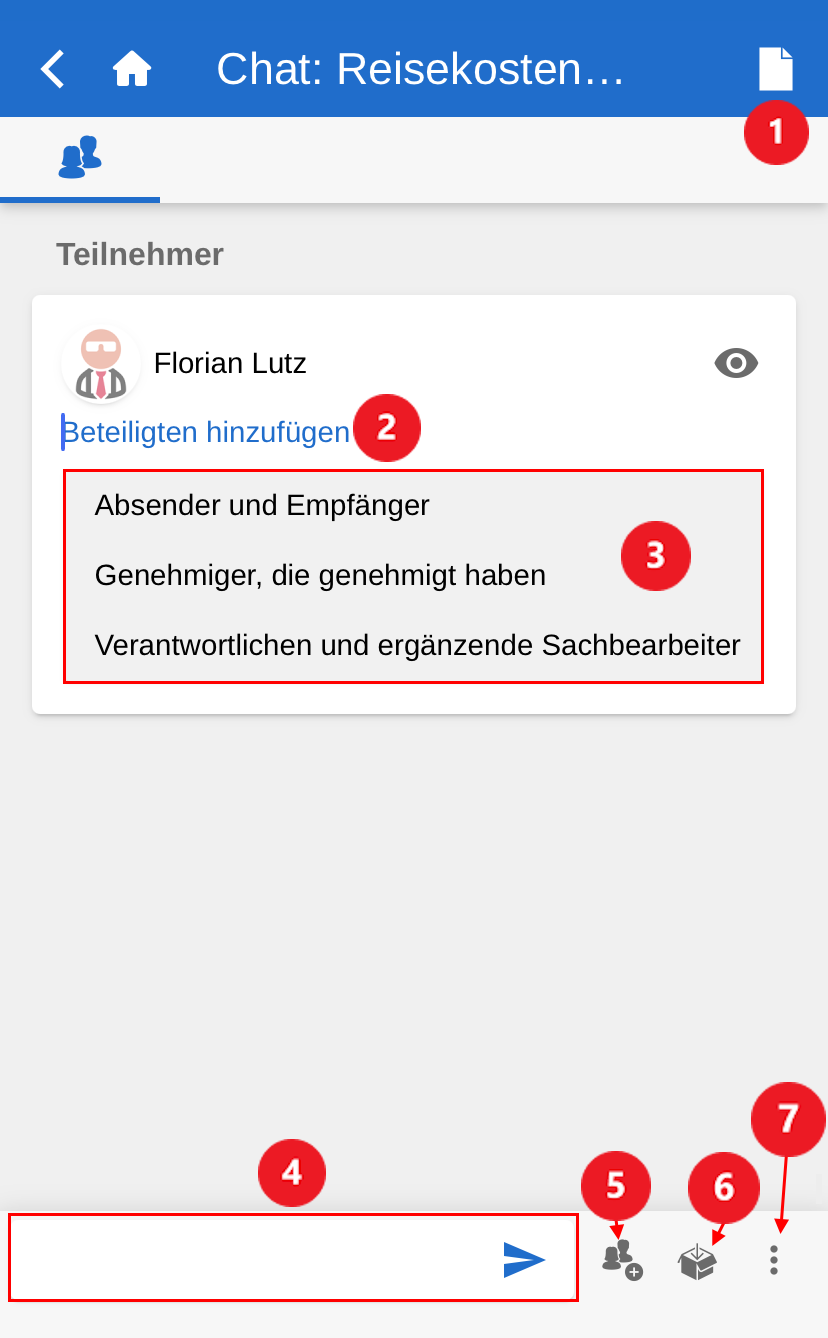Screen dimensions: 828x1338
Task: Send the message with the arrow icon
Action: click(x=524, y=1259)
